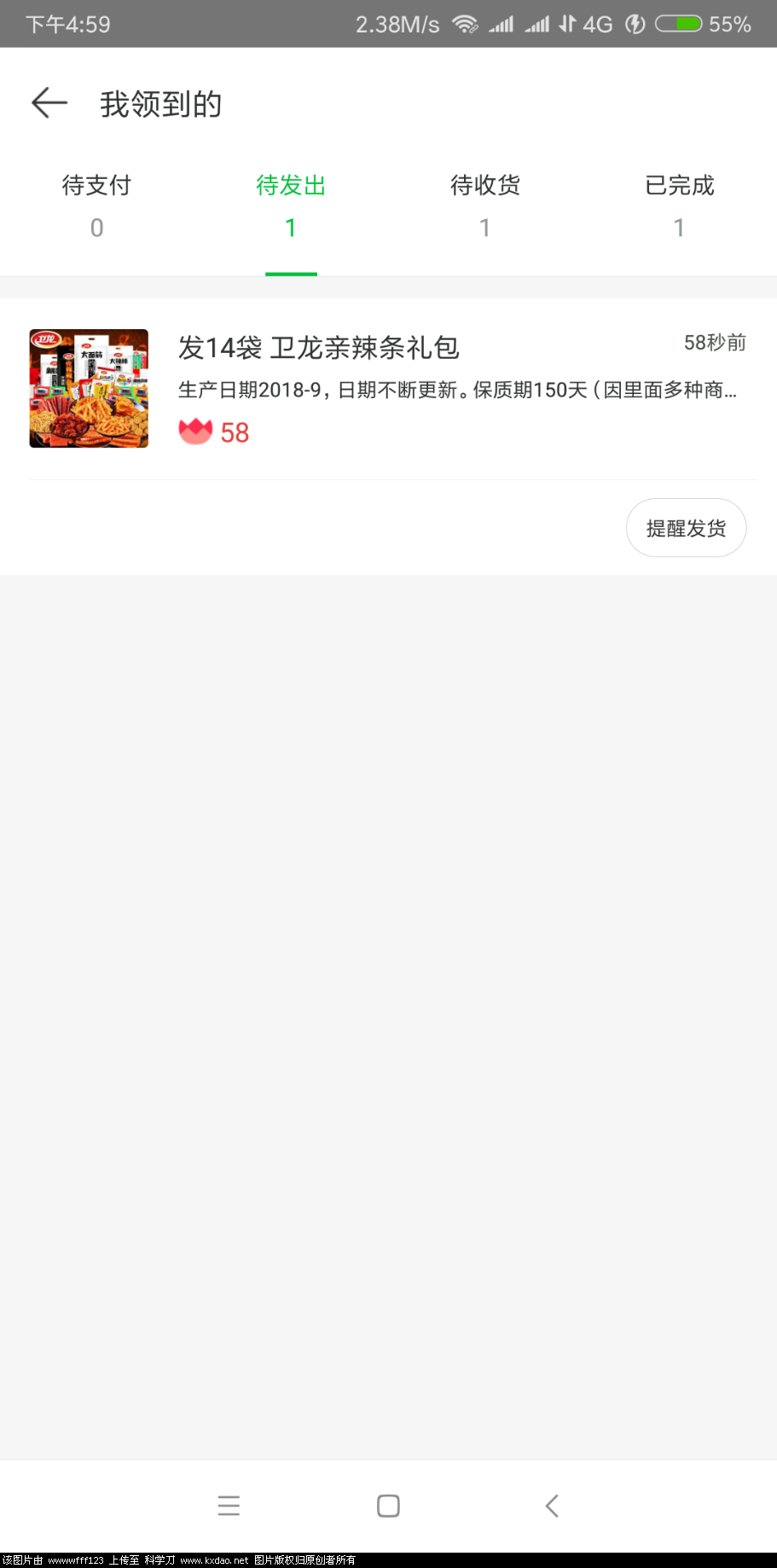Tap the Wi-Fi icon in status bar
The width and height of the screenshot is (777, 1568).
tap(465, 23)
